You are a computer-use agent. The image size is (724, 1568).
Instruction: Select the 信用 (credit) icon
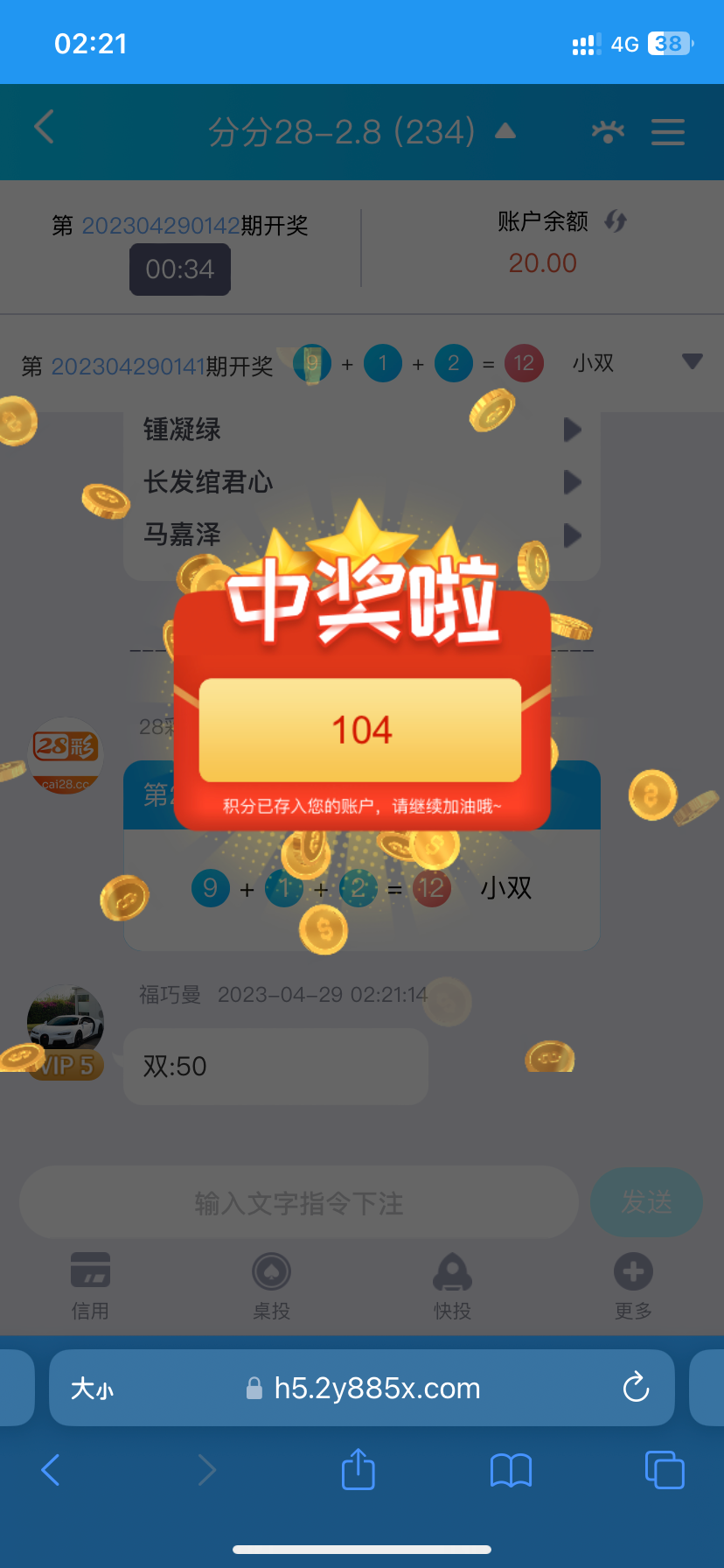[90, 1284]
